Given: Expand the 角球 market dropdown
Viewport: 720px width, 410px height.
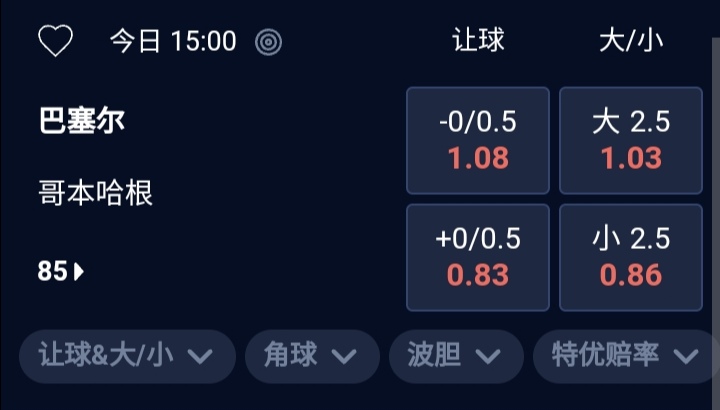Looking at the screenshot, I should [x=311, y=356].
